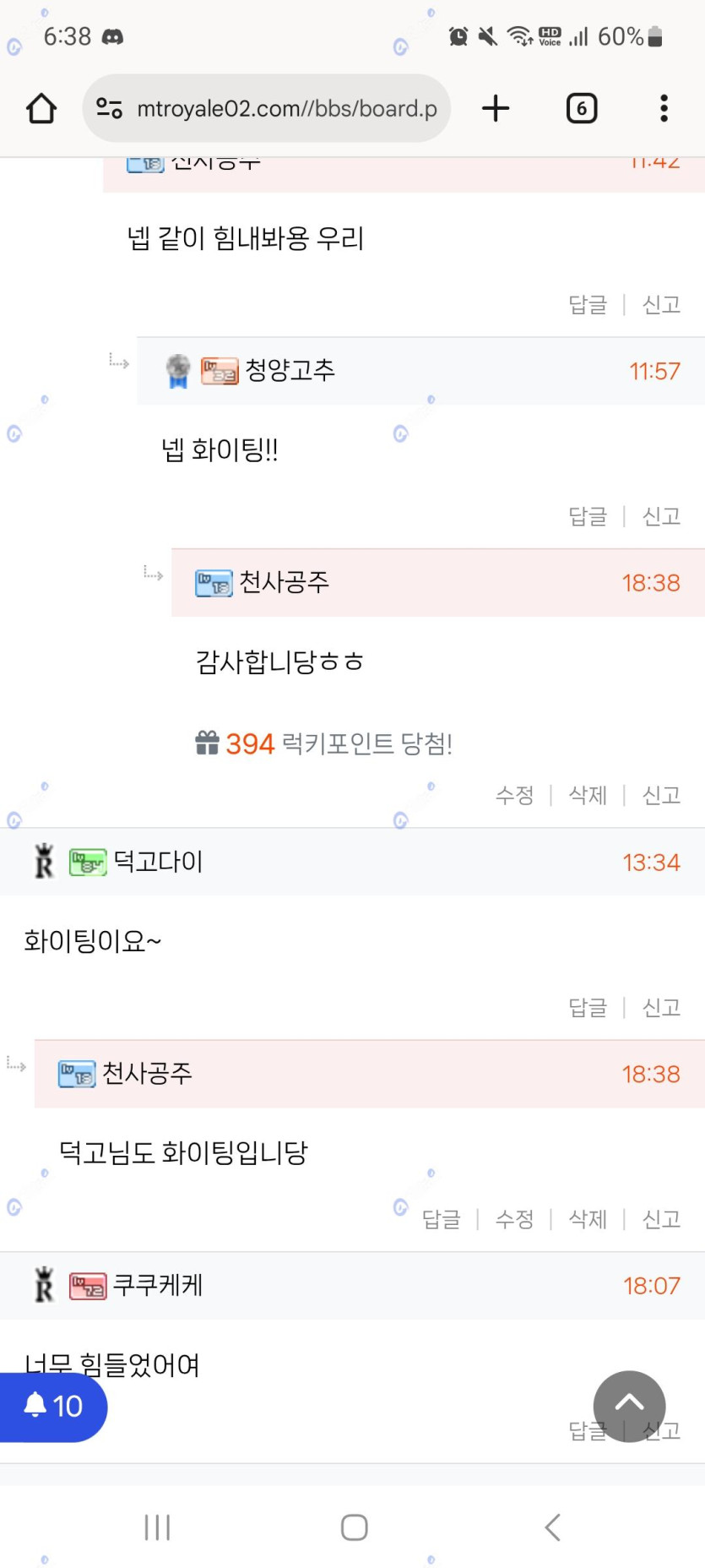Open 쿠쿠케케's profile name
This screenshot has width=705, height=1568.
coord(158,1285)
